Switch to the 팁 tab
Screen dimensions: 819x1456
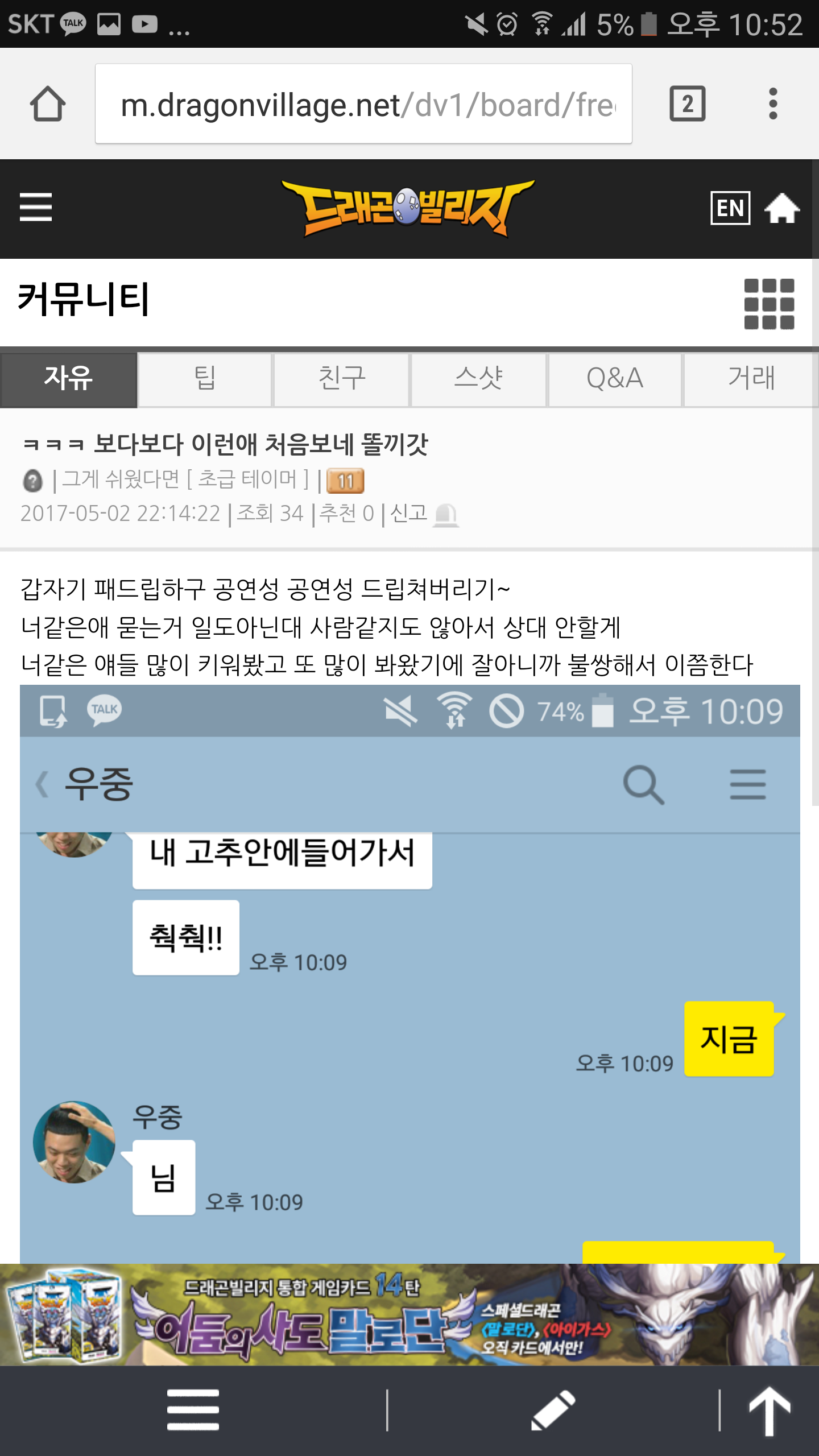click(205, 378)
